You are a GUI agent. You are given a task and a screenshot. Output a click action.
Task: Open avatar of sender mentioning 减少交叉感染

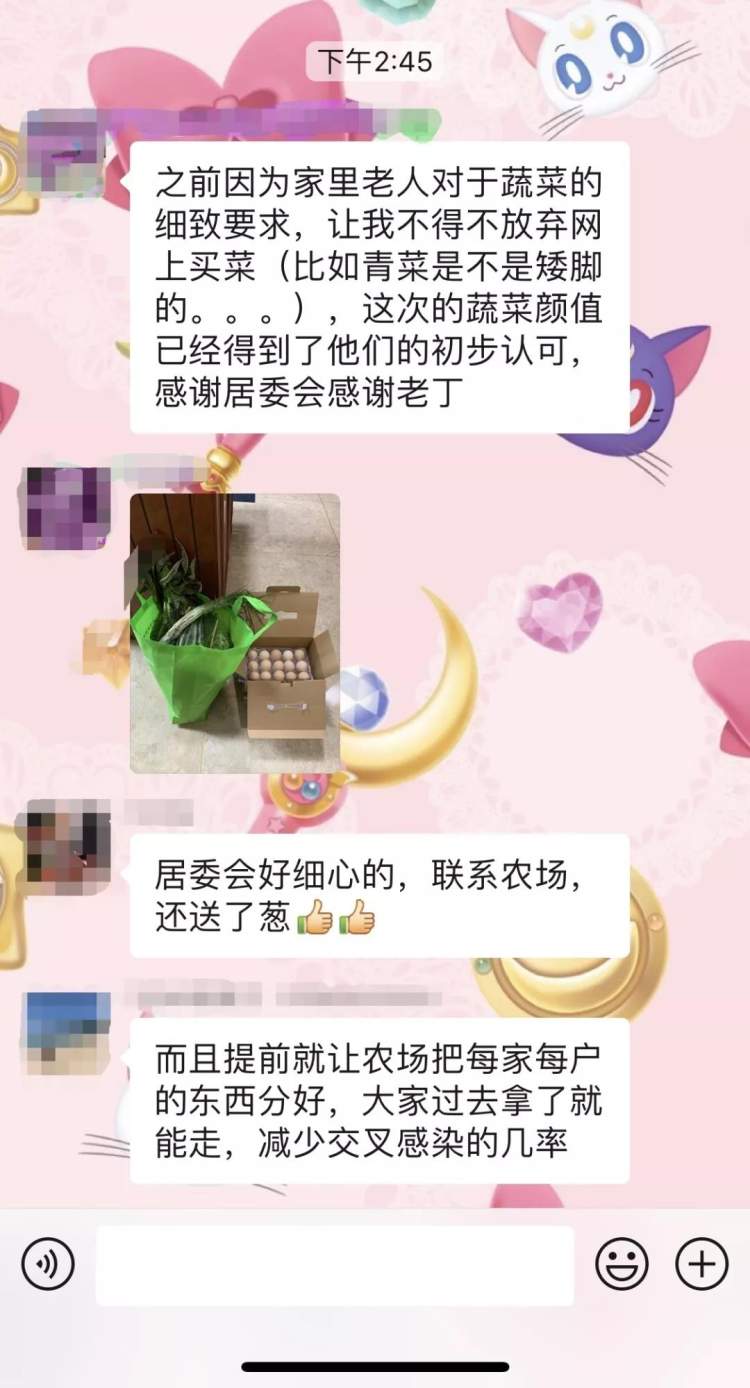point(68,1032)
